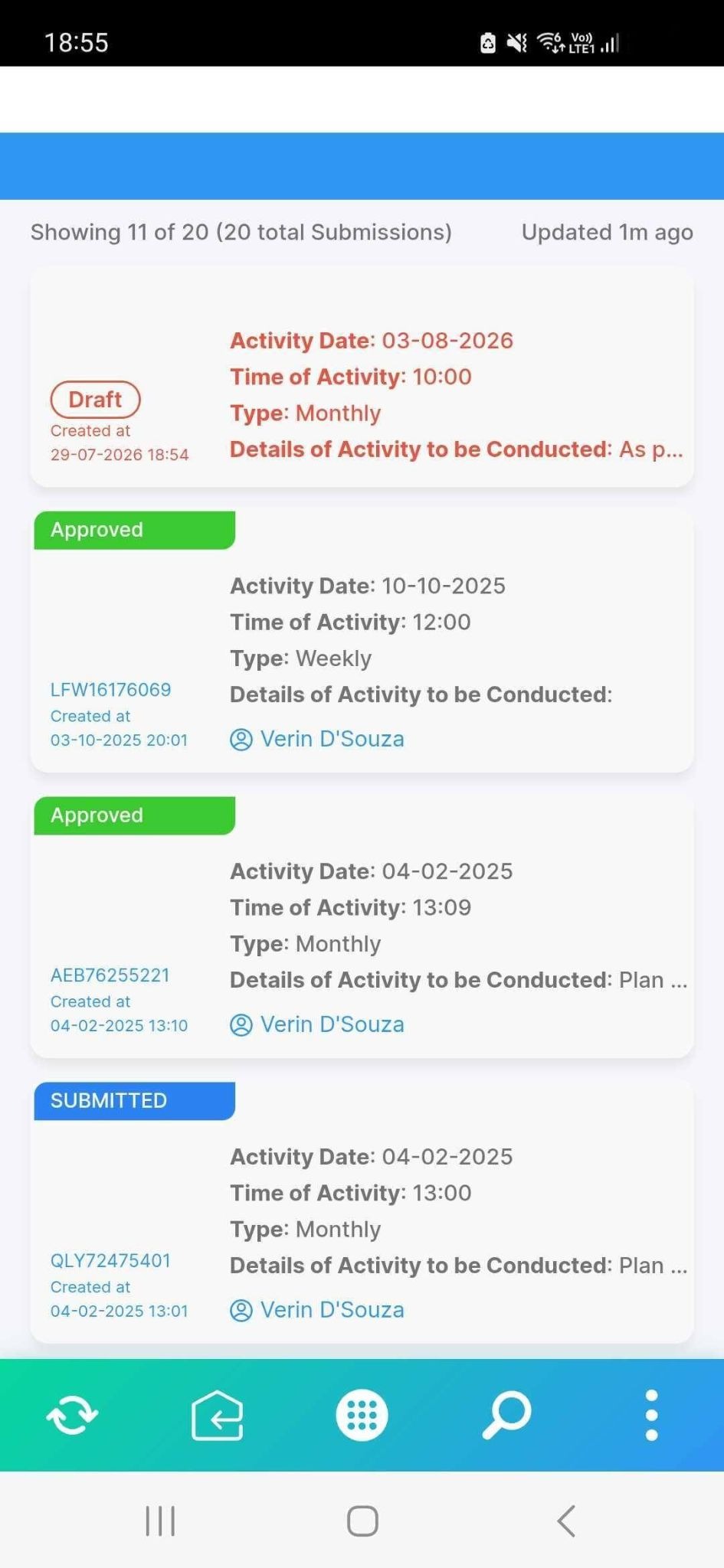The height and width of the screenshot is (1568, 724).
Task: Open submitted entry QLY72475401
Action: [x=362, y=1212]
